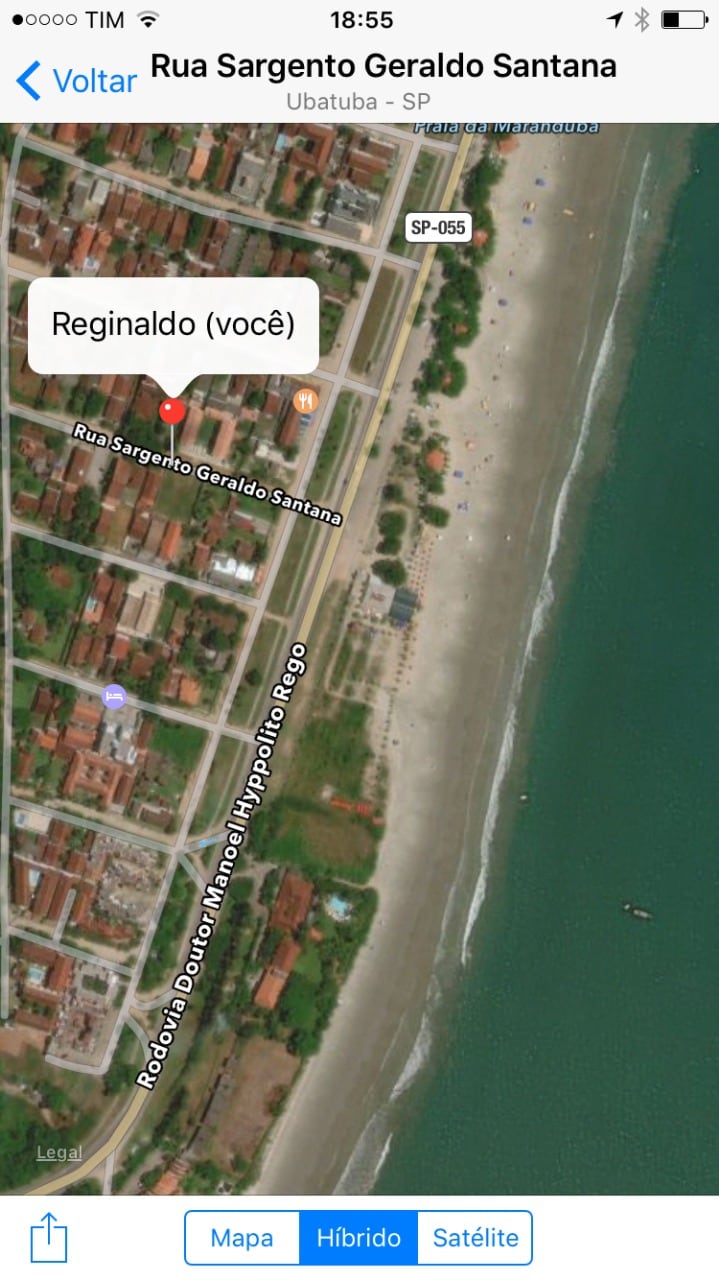Go back with the Voltar button
The width and height of the screenshot is (719, 1280).
(77, 80)
